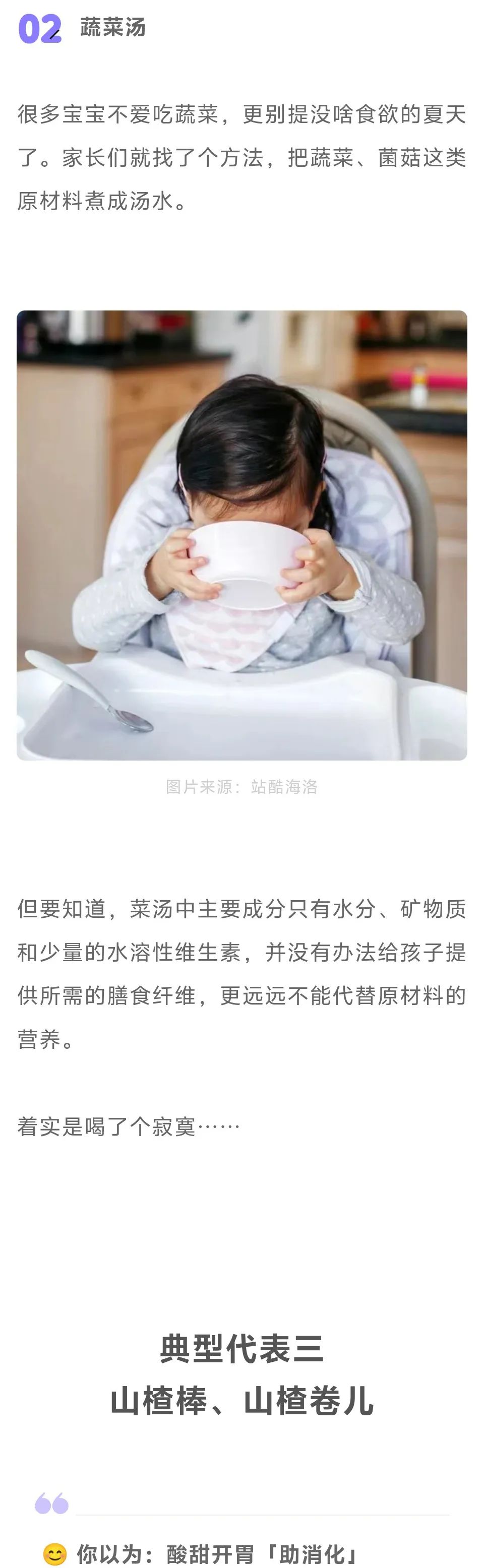Viewport: 484px width, 1568px height.
Task: Open the photo of the baby drinking from a bowl
Action: coord(241,535)
